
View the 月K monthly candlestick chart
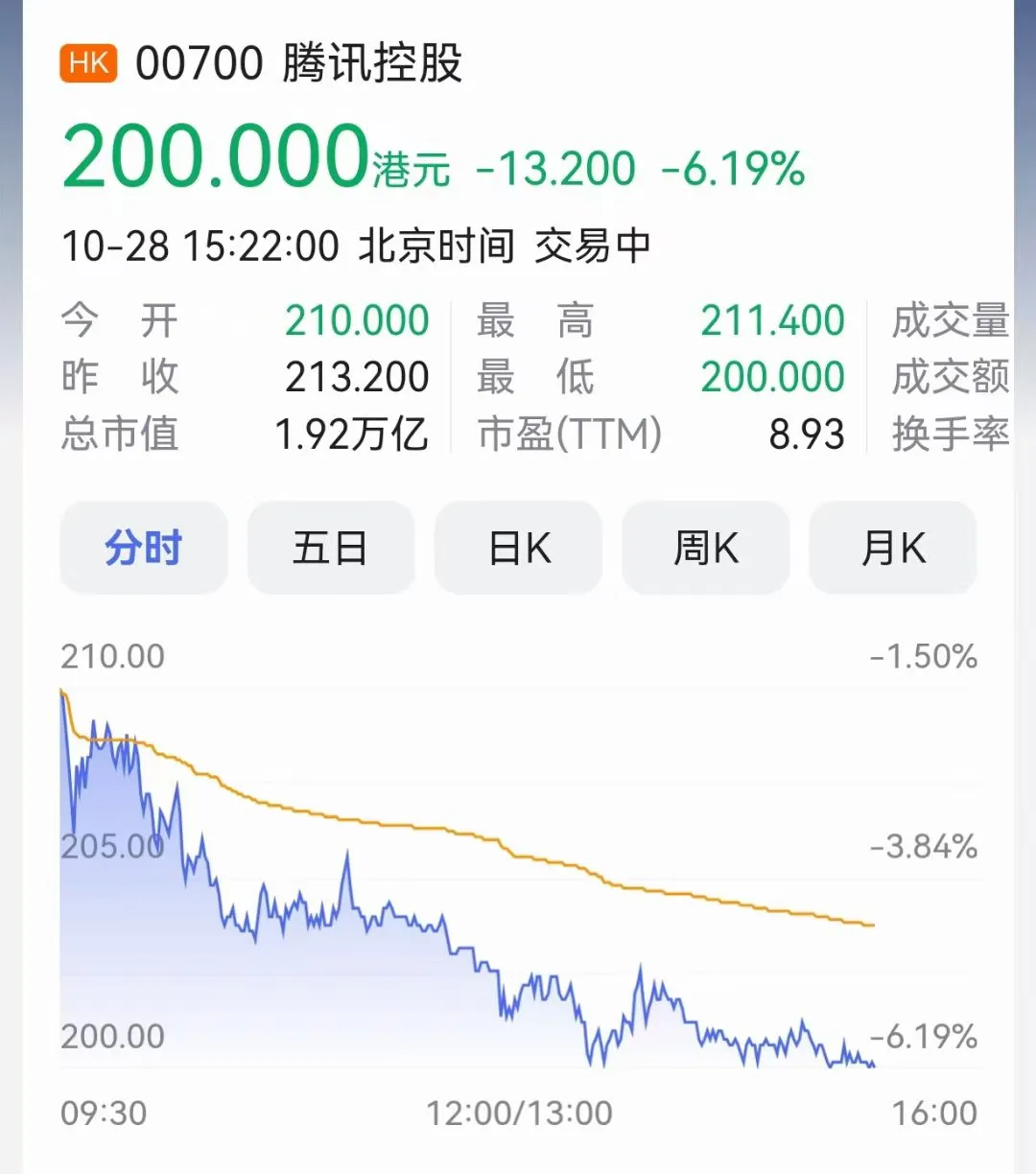point(893,548)
